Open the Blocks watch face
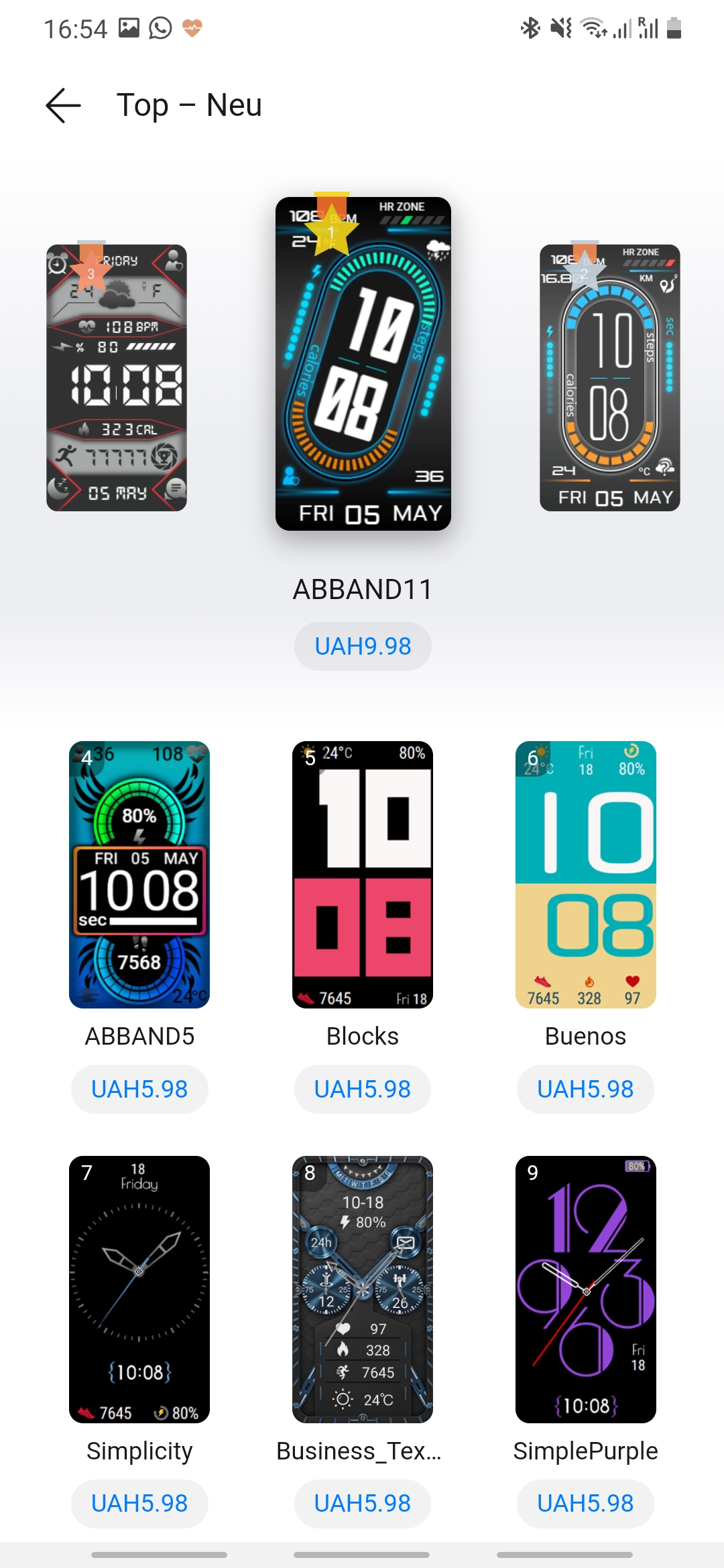 point(363,874)
